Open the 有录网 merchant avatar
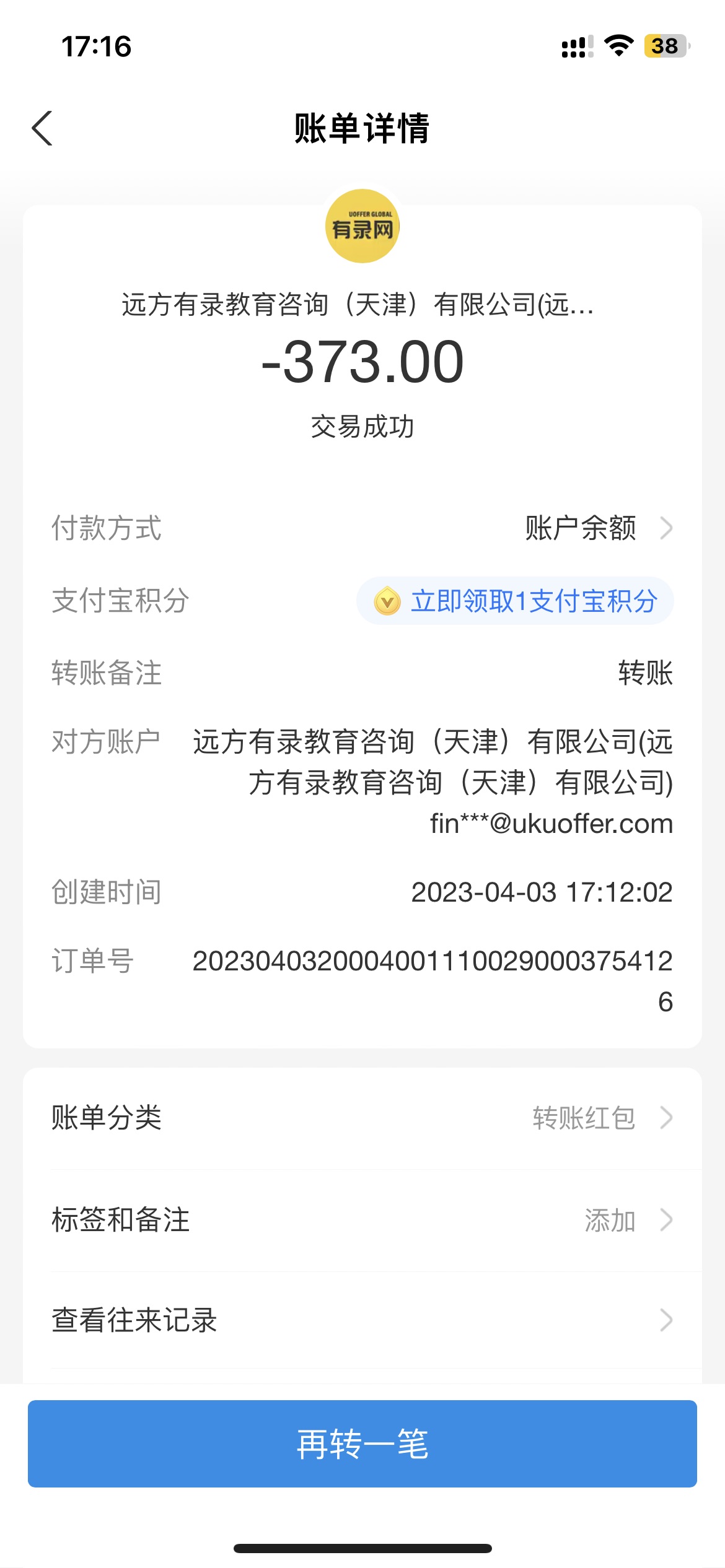 [362, 226]
